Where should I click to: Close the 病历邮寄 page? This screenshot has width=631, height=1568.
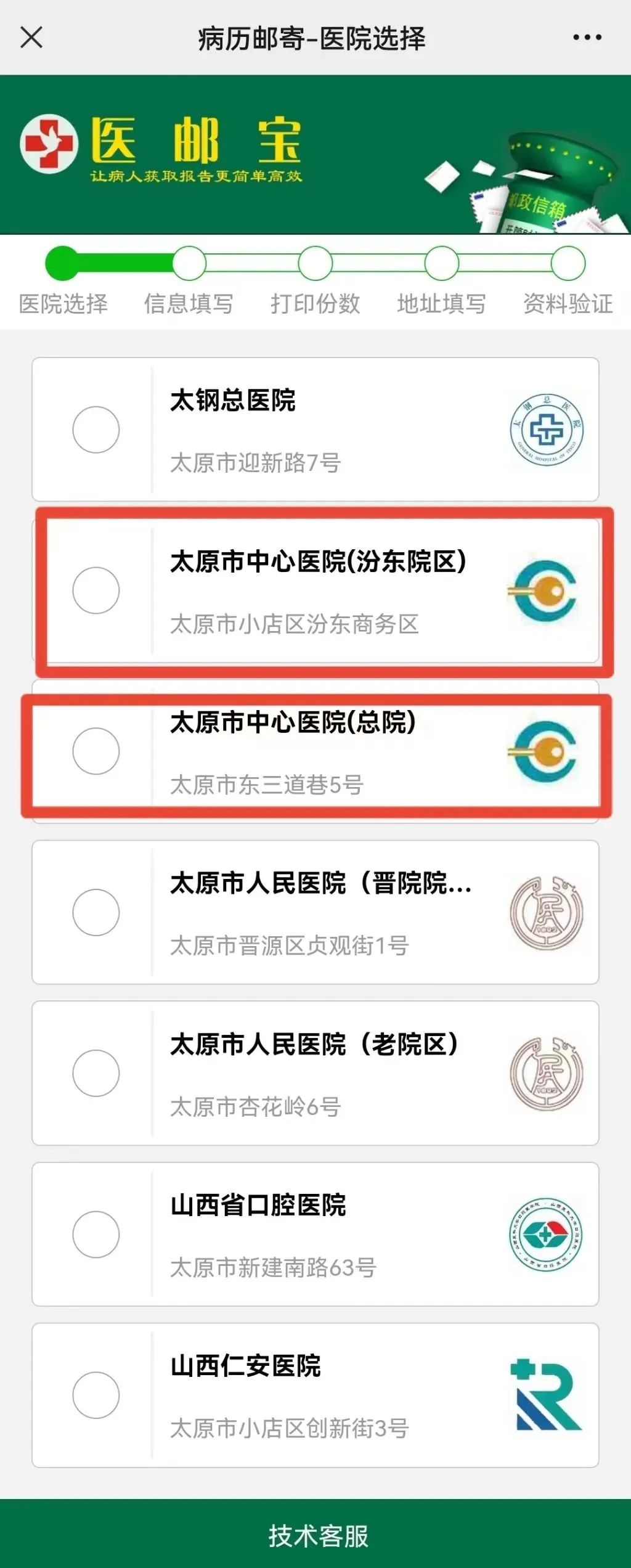[31, 37]
